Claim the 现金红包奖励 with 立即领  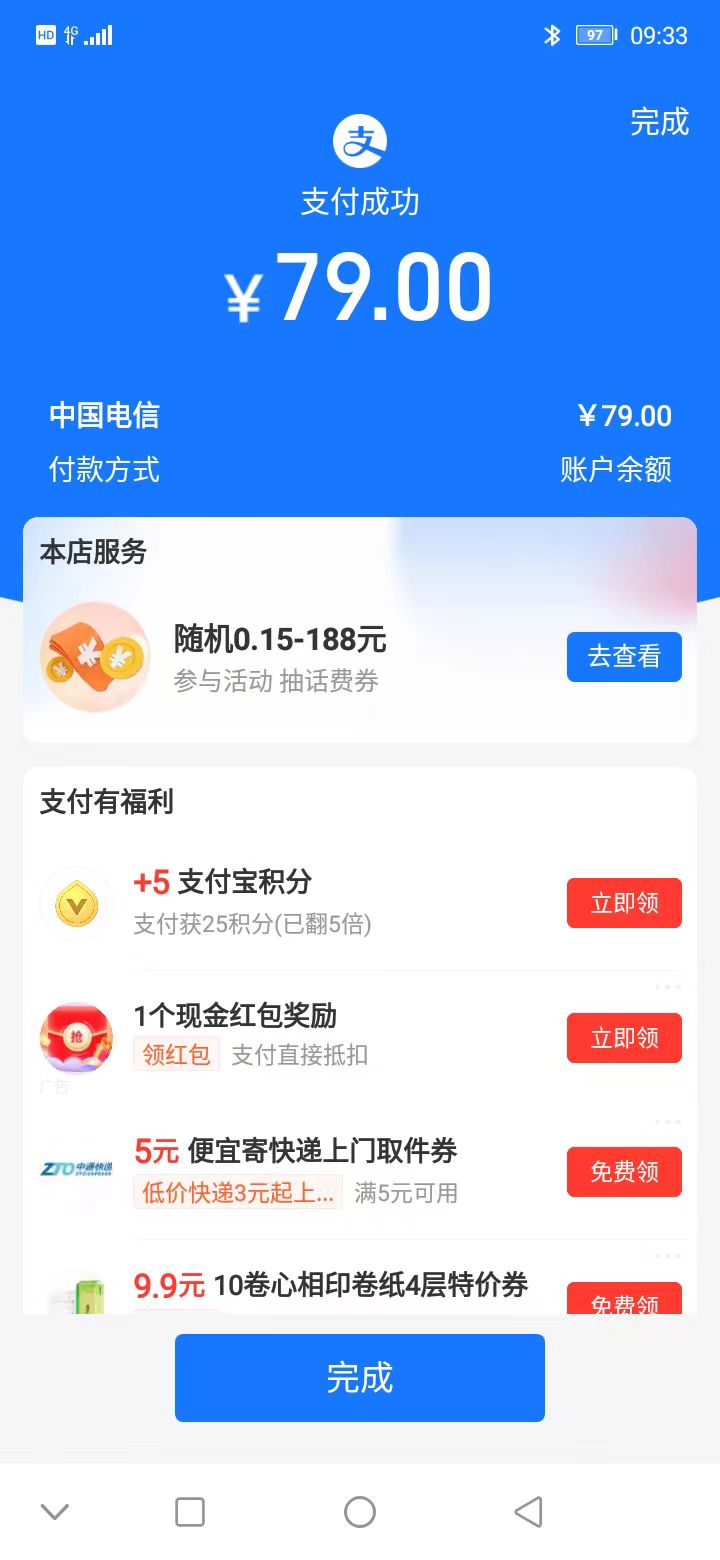click(x=624, y=1038)
